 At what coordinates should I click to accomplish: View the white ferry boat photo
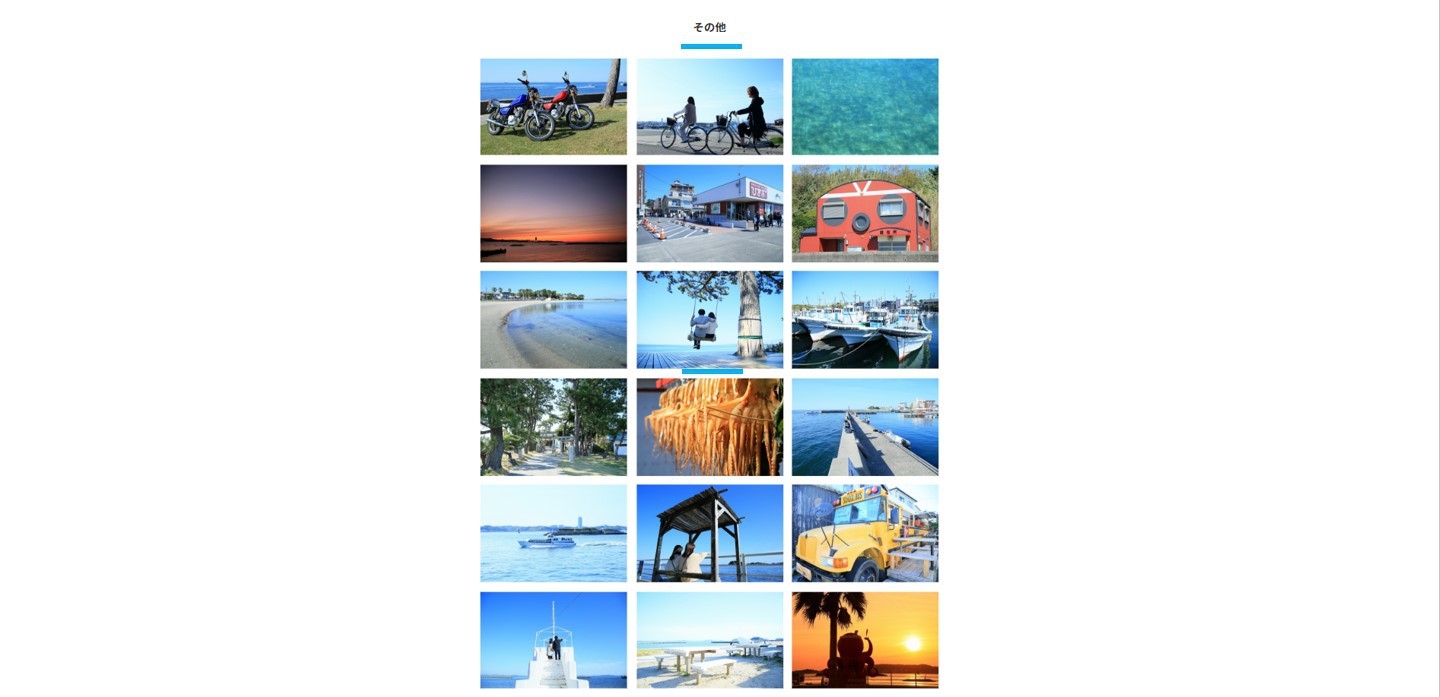pyautogui.click(x=553, y=533)
